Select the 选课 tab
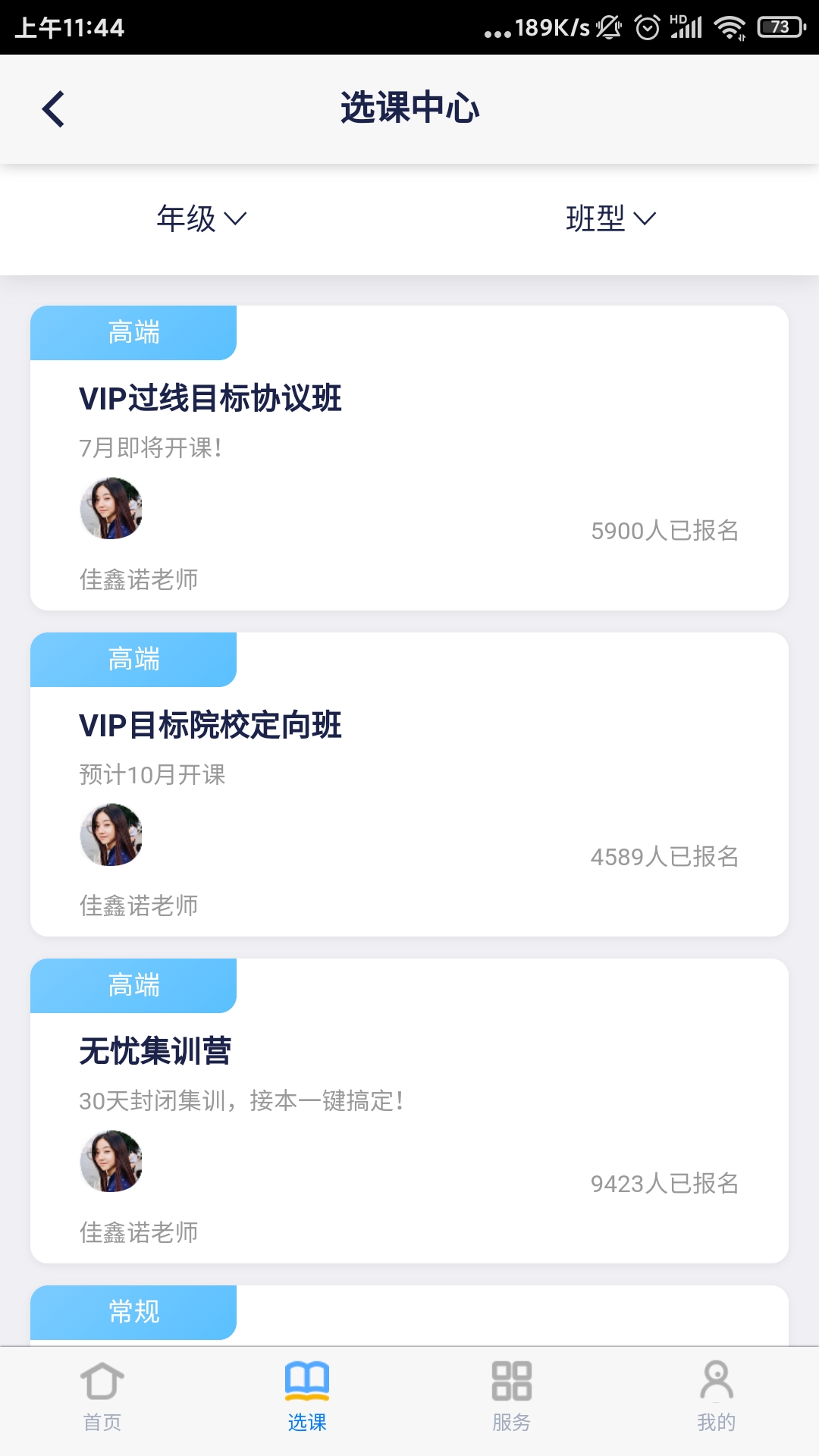 [307, 1397]
